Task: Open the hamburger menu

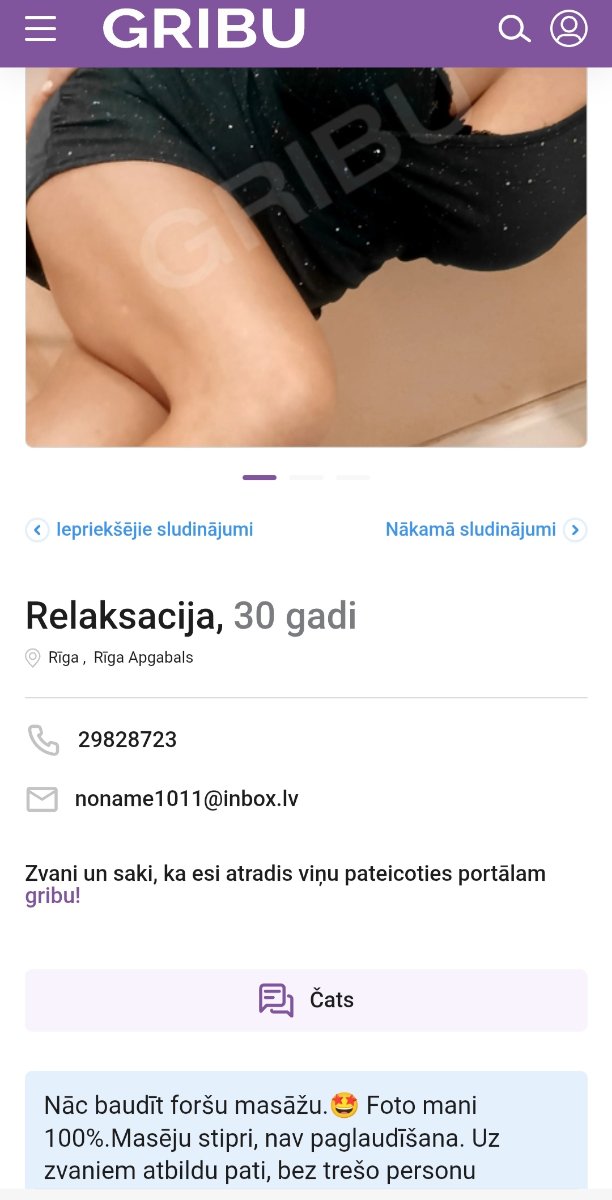Action: click(41, 29)
